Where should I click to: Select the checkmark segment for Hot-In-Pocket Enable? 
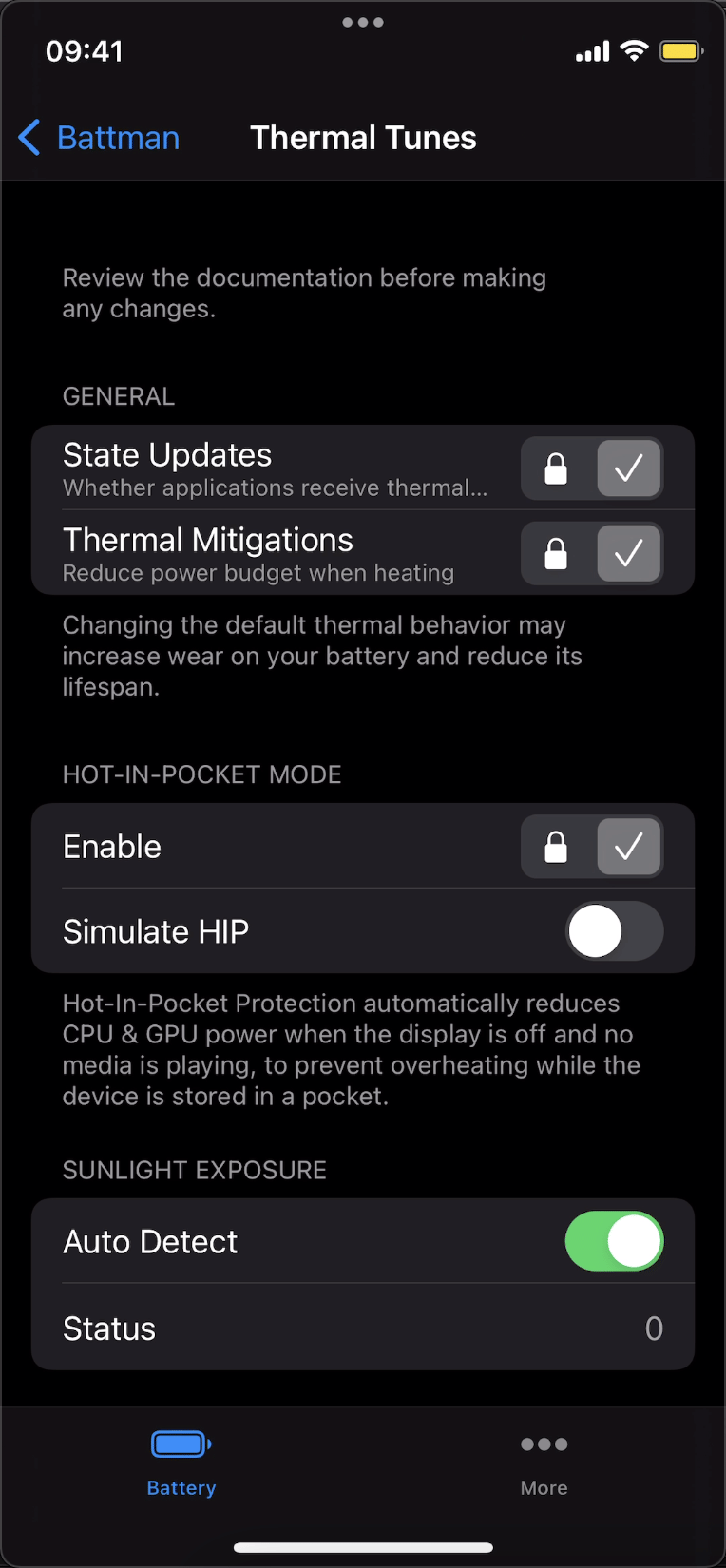[x=628, y=847]
